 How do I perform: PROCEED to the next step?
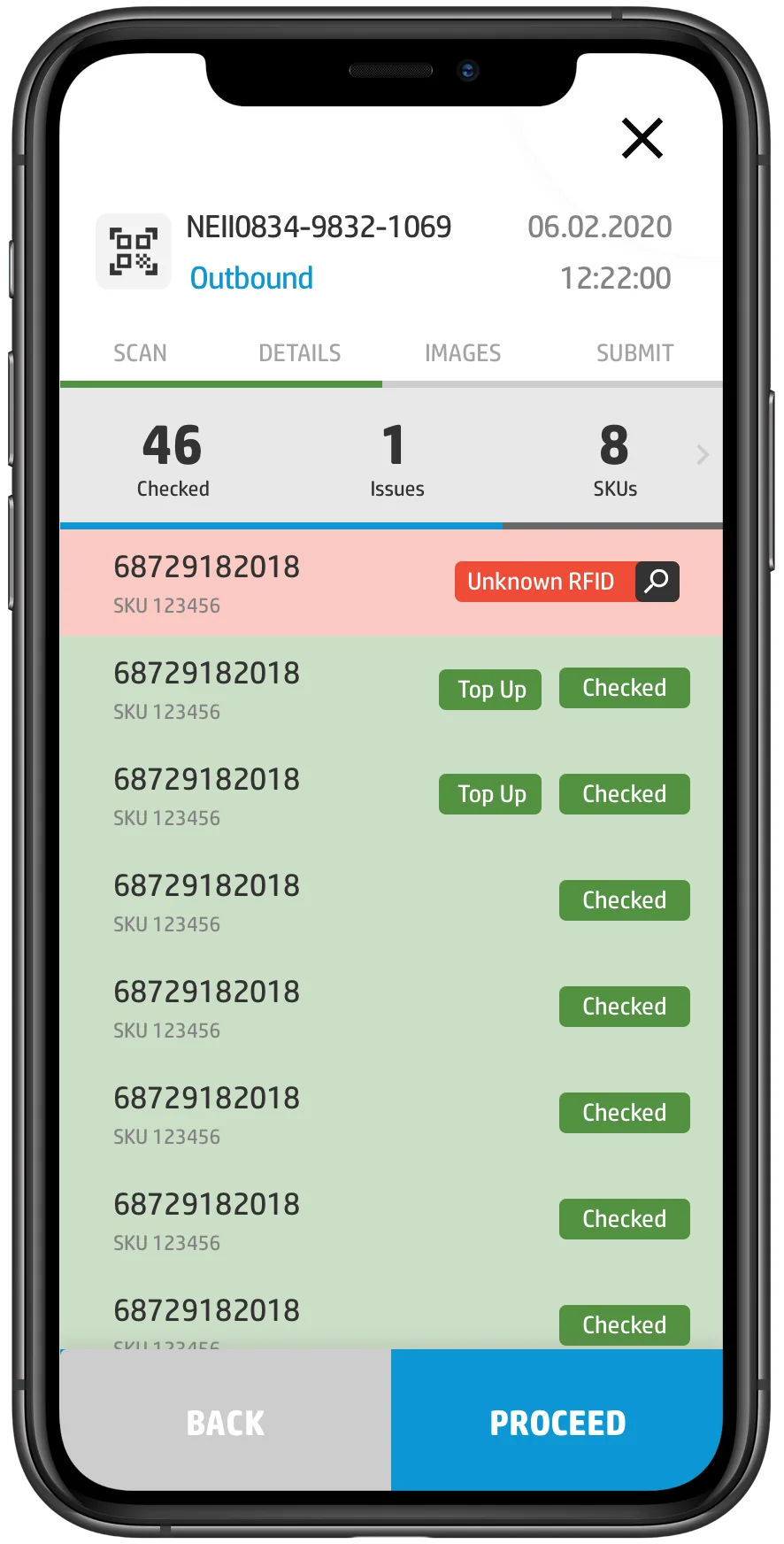tap(557, 1420)
